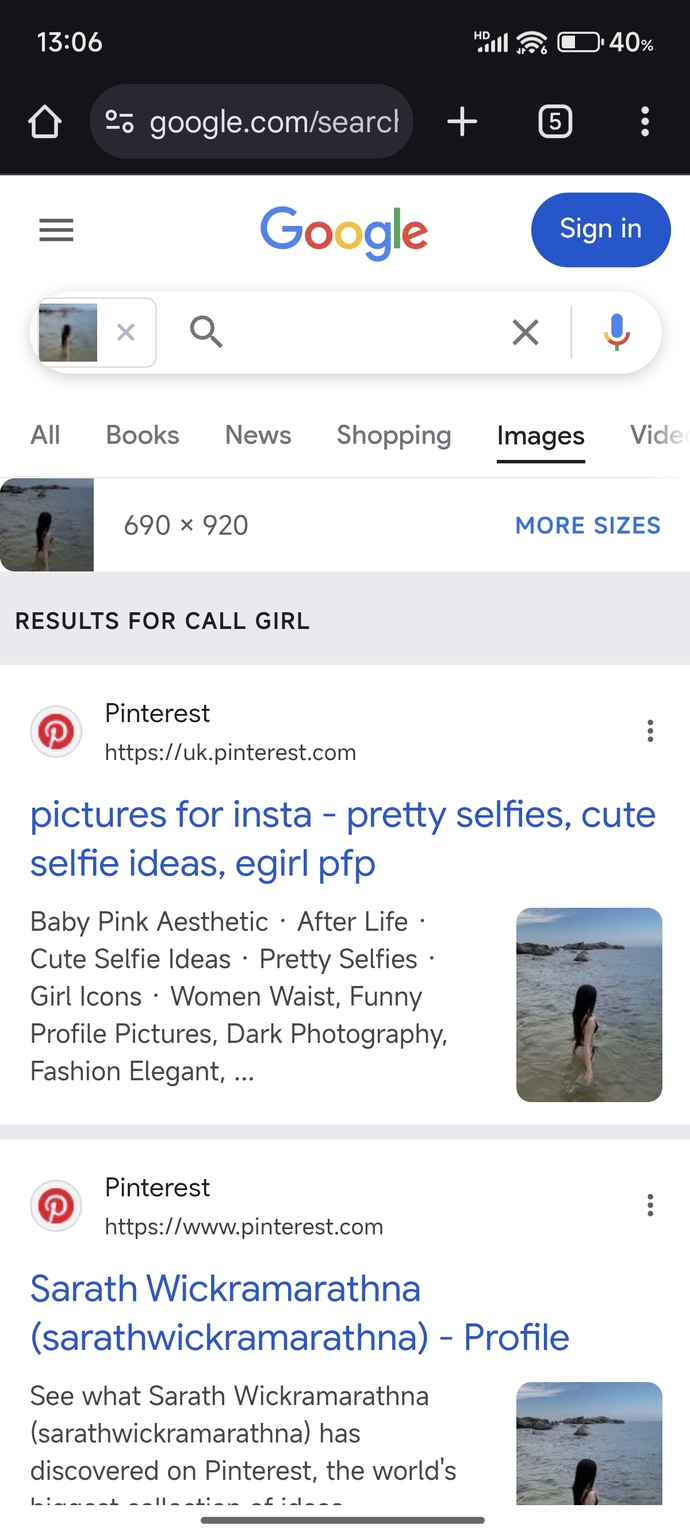Viewport: 690px width, 1535px height.
Task: Open options menu for www.pinterest.com result
Action: (650, 1205)
